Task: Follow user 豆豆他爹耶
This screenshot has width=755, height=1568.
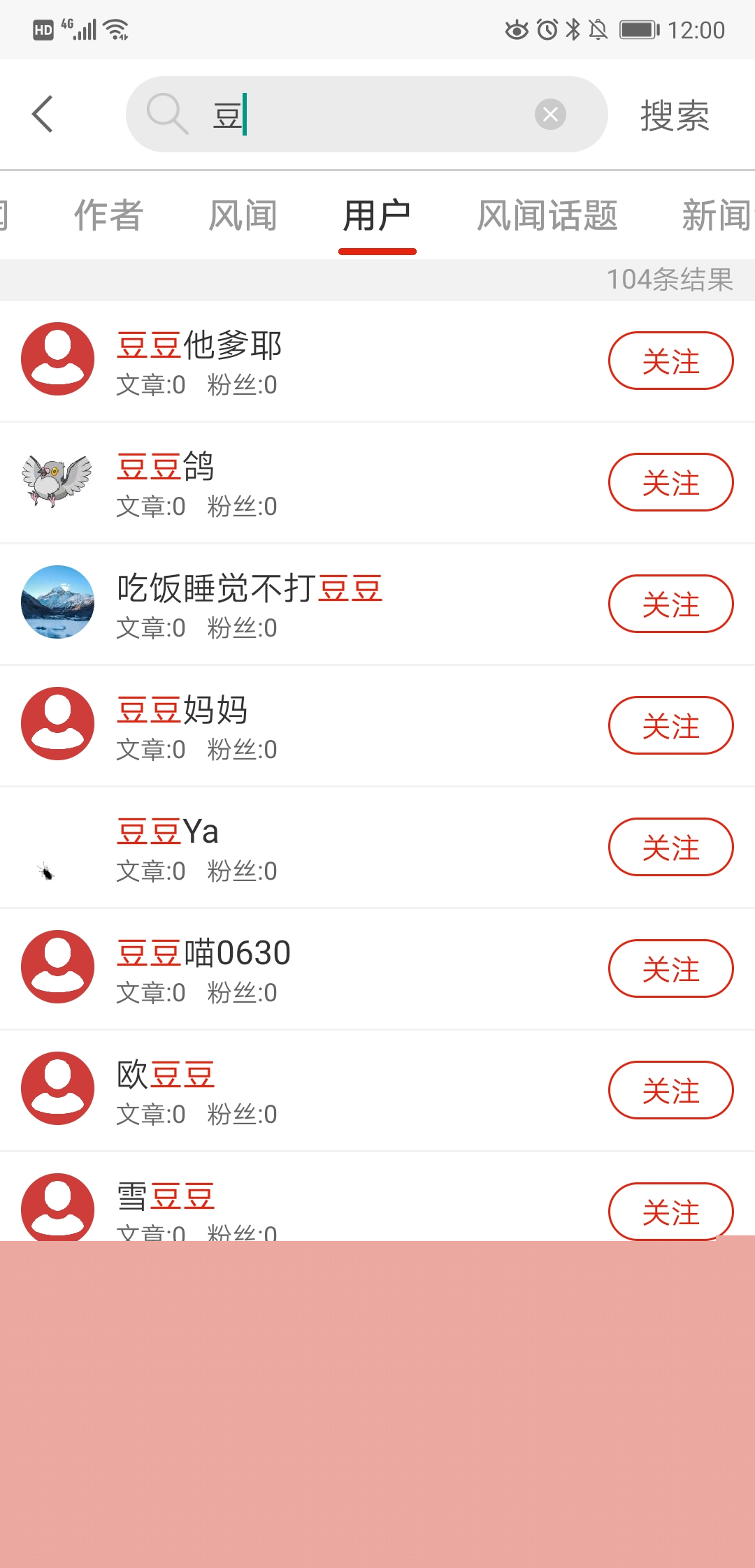Action: click(670, 361)
